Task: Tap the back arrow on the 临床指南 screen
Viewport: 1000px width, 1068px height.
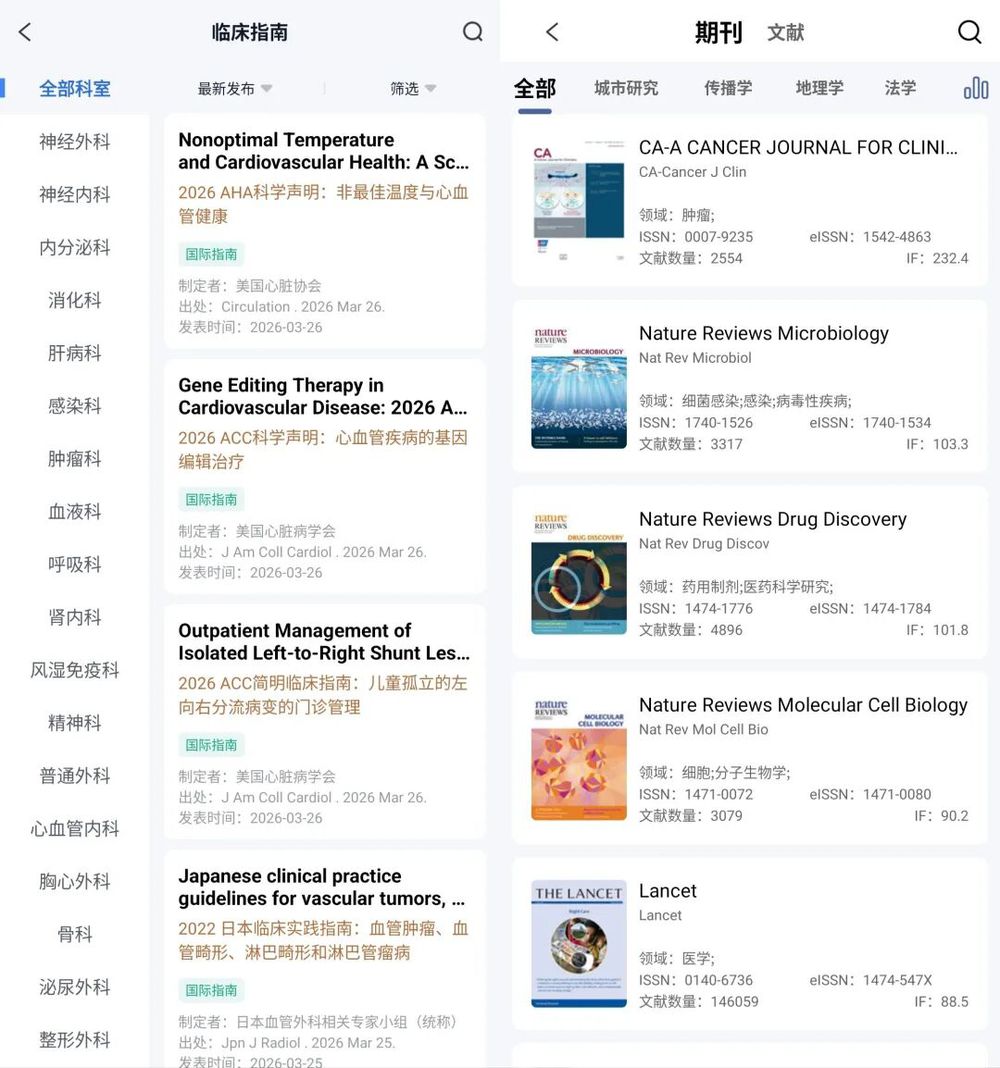Action: pyautogui.click(x=24, y=31)
